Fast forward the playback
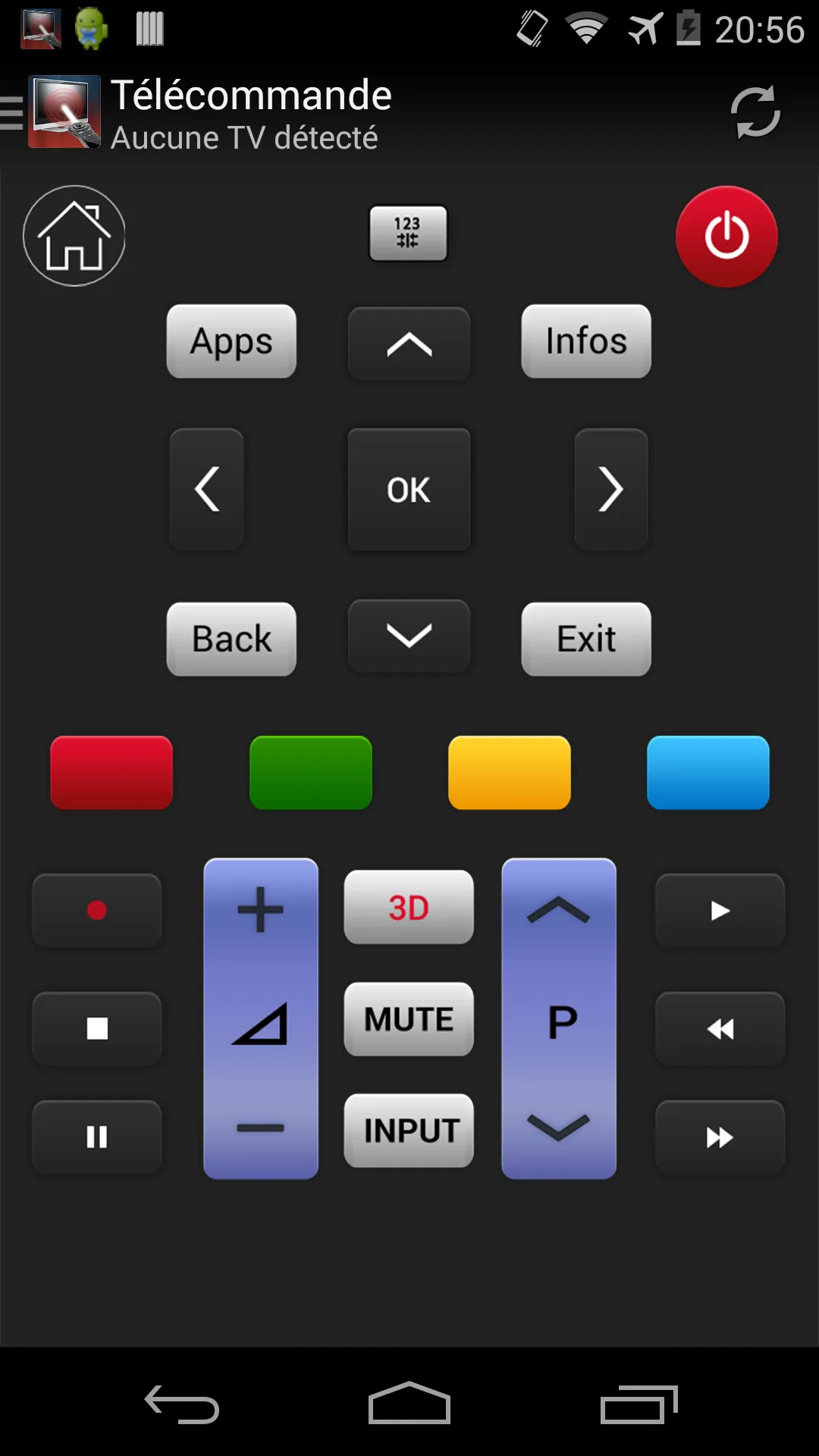 pos(719,1135)
